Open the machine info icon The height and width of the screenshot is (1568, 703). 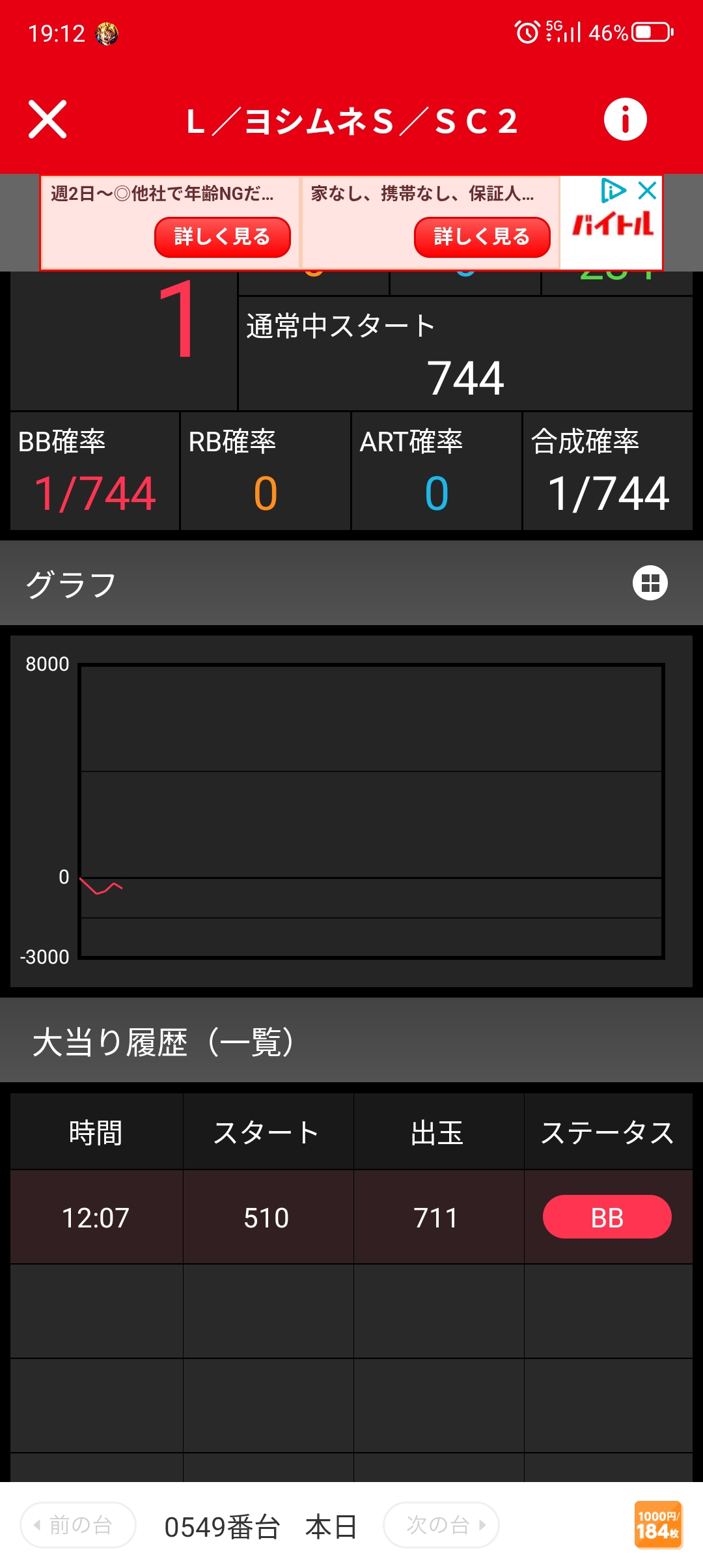625,120
